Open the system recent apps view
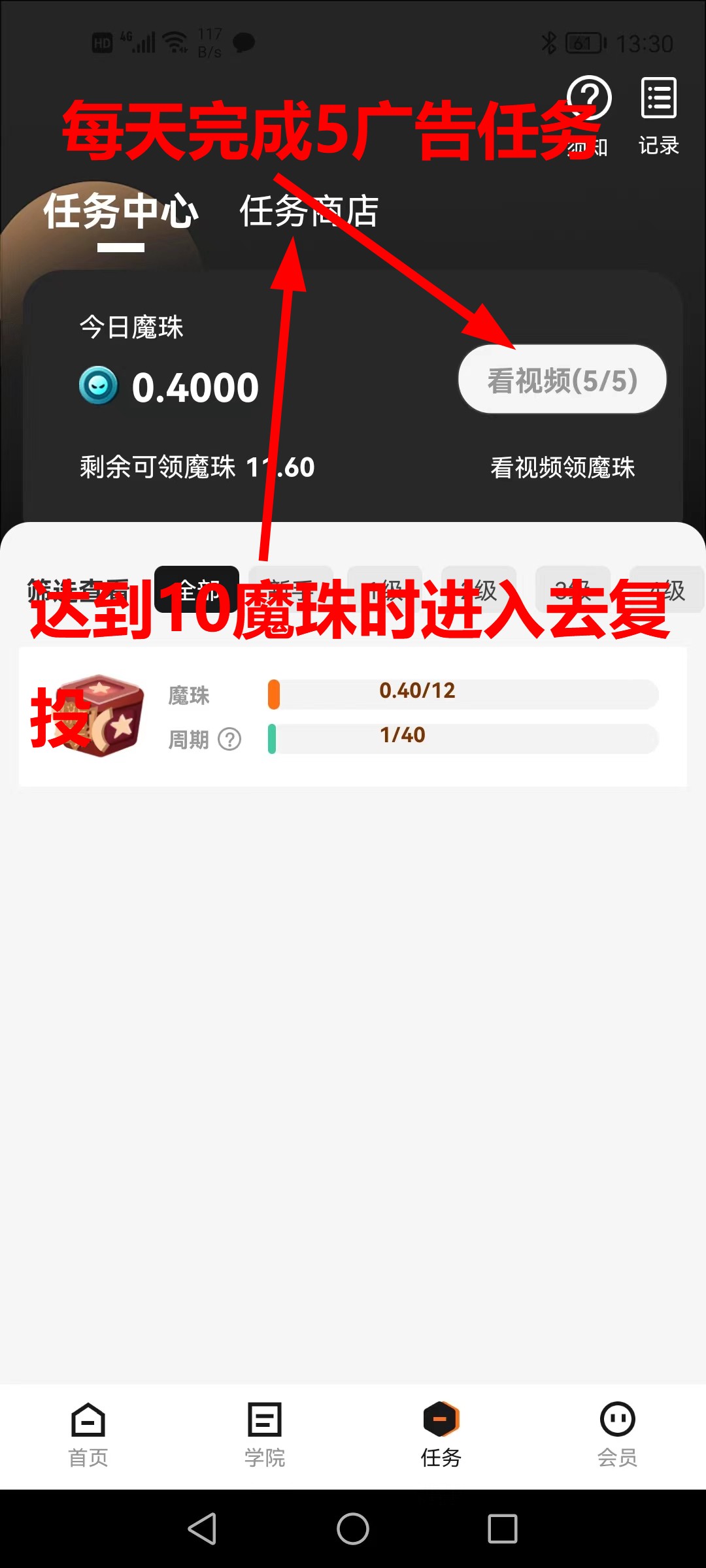The image size is (706, 1568). [502, 1529]
